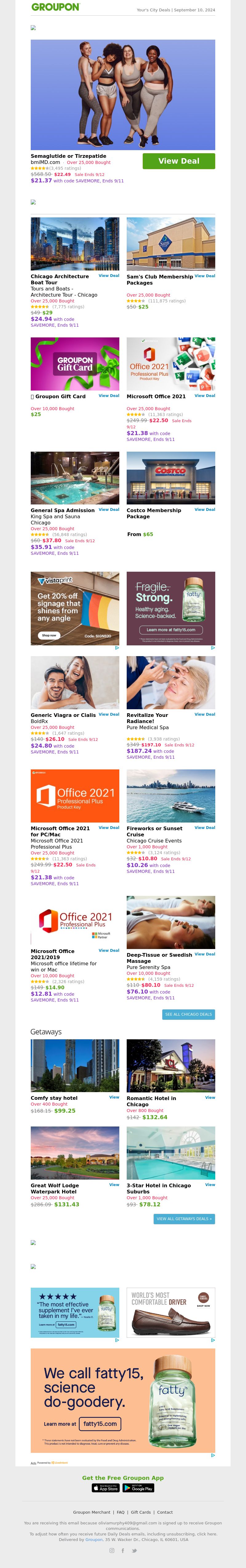Screen dimensions: 246x1568
Task: Get the app on Google Play
Action: coord(138,1488)
